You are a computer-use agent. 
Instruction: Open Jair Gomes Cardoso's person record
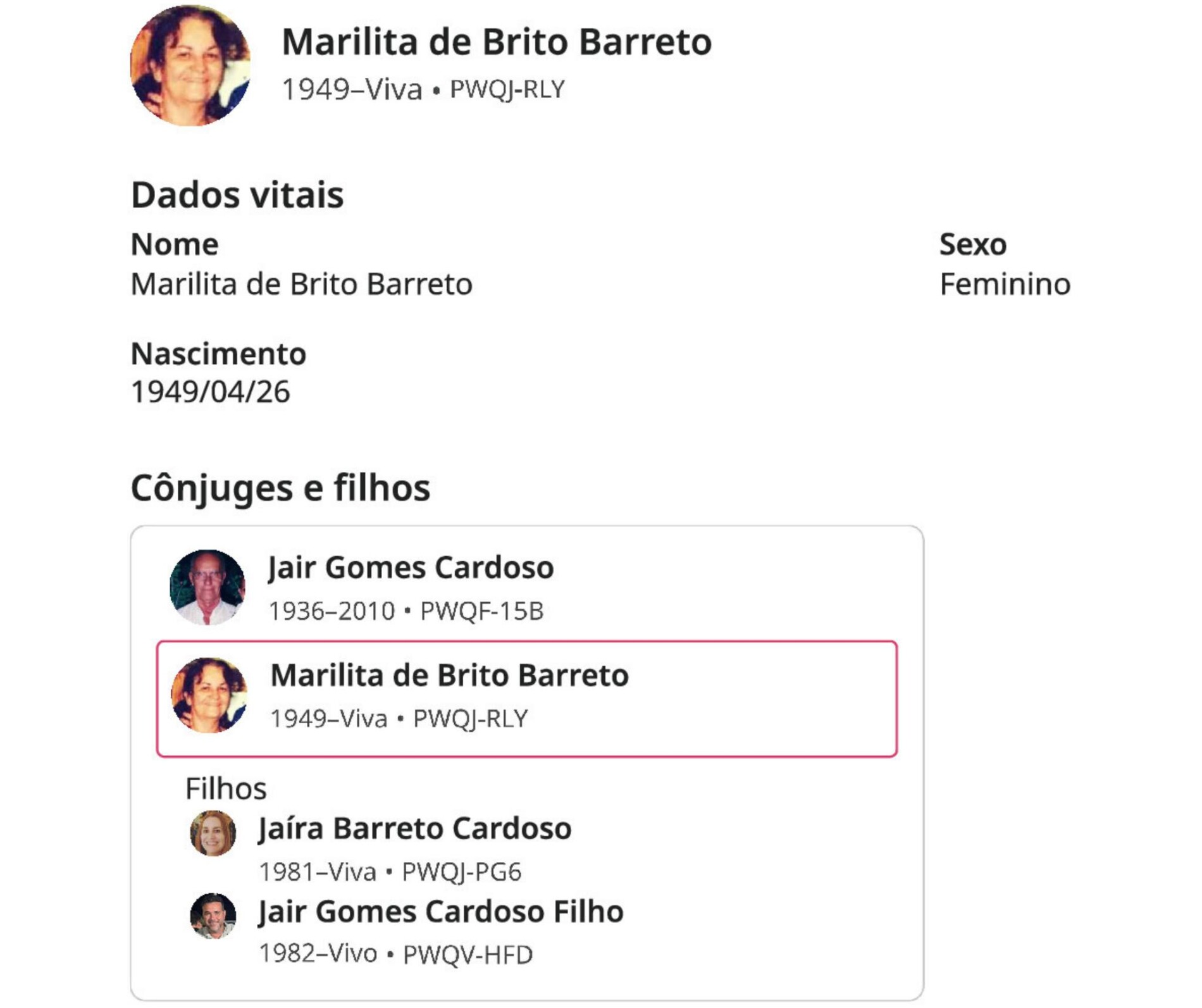point(411,567)
